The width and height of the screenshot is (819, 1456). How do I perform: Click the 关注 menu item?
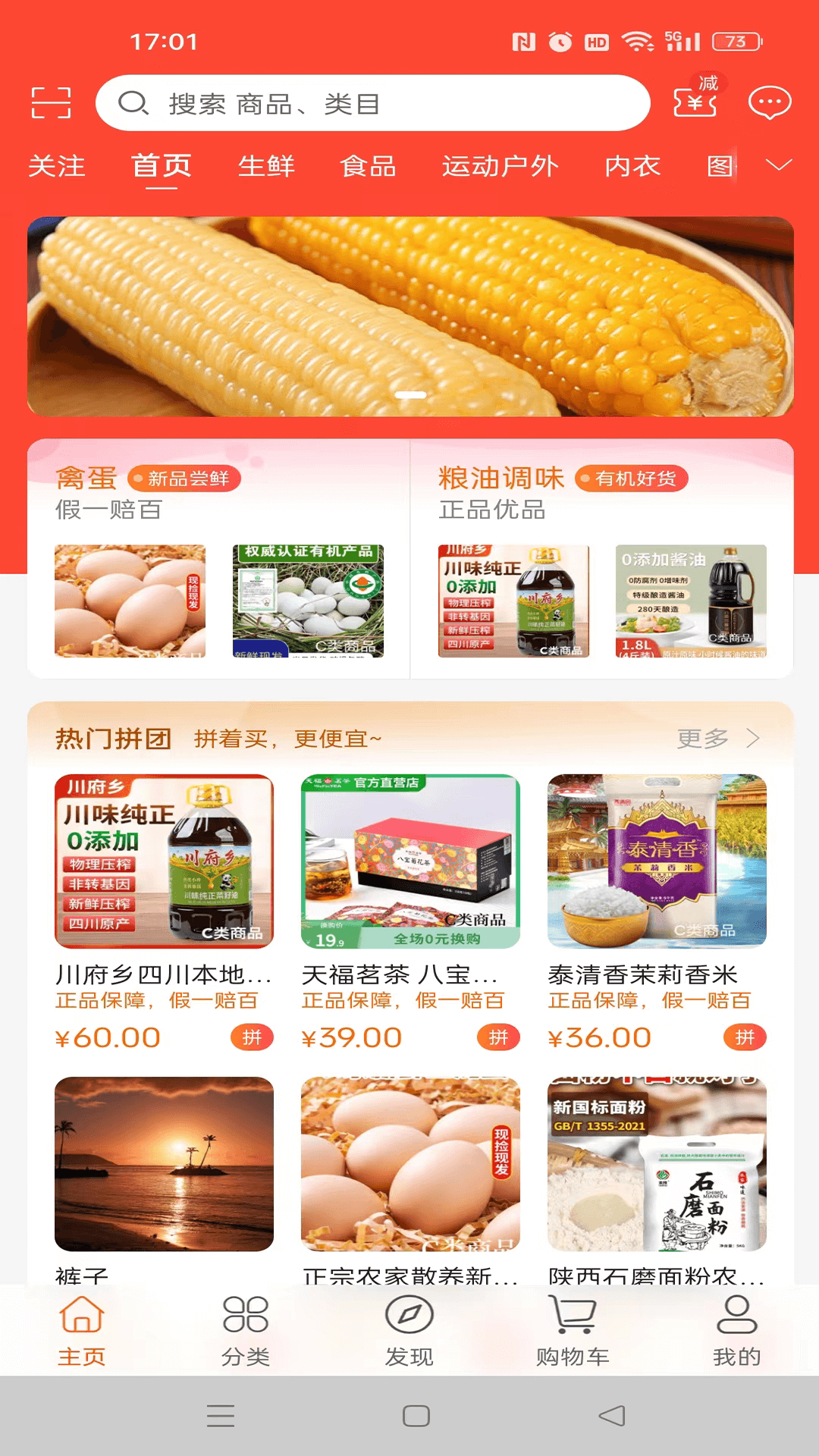pos(57,167)
